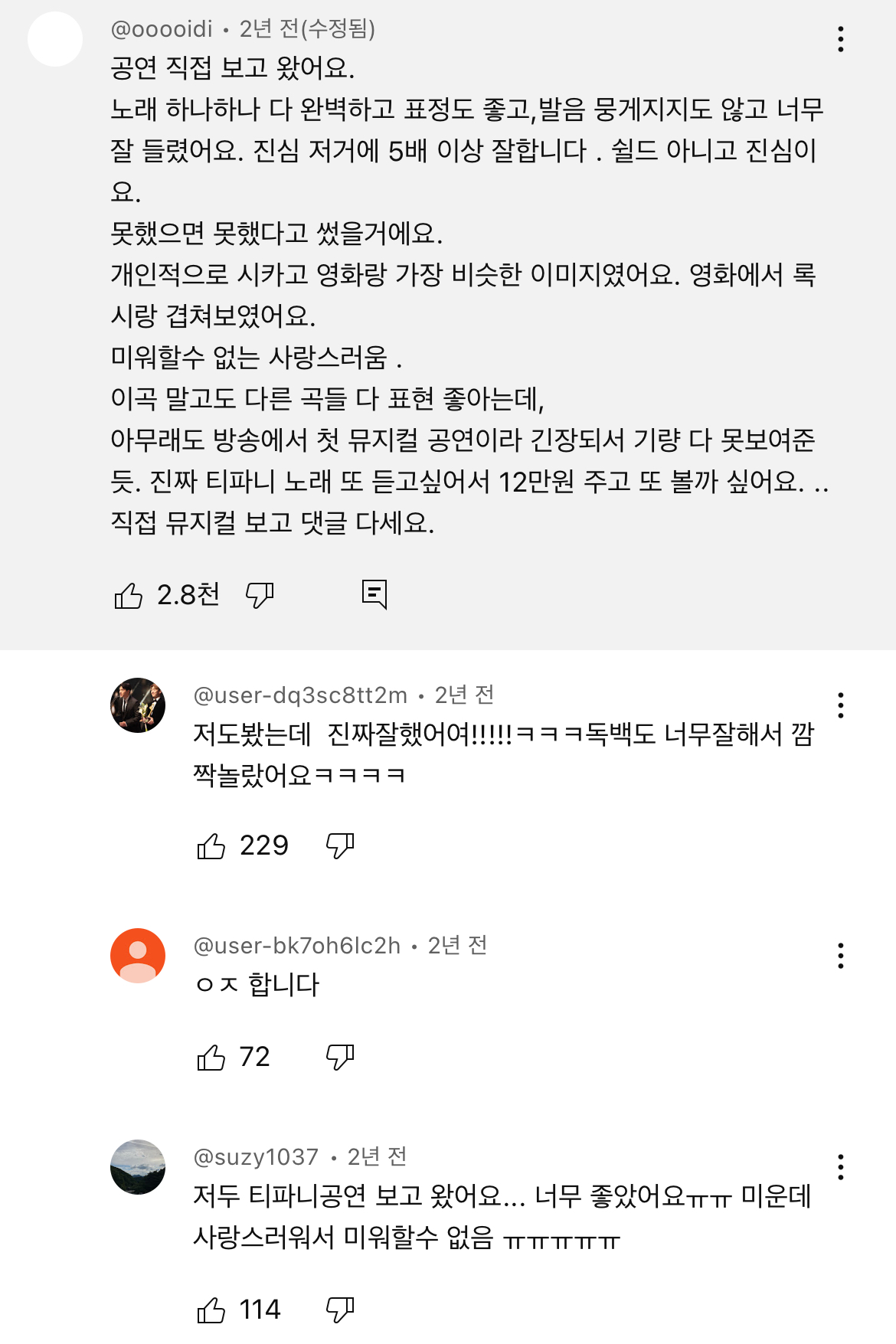Like @user-dq3sc8tt2m's reply

point(211,845)
